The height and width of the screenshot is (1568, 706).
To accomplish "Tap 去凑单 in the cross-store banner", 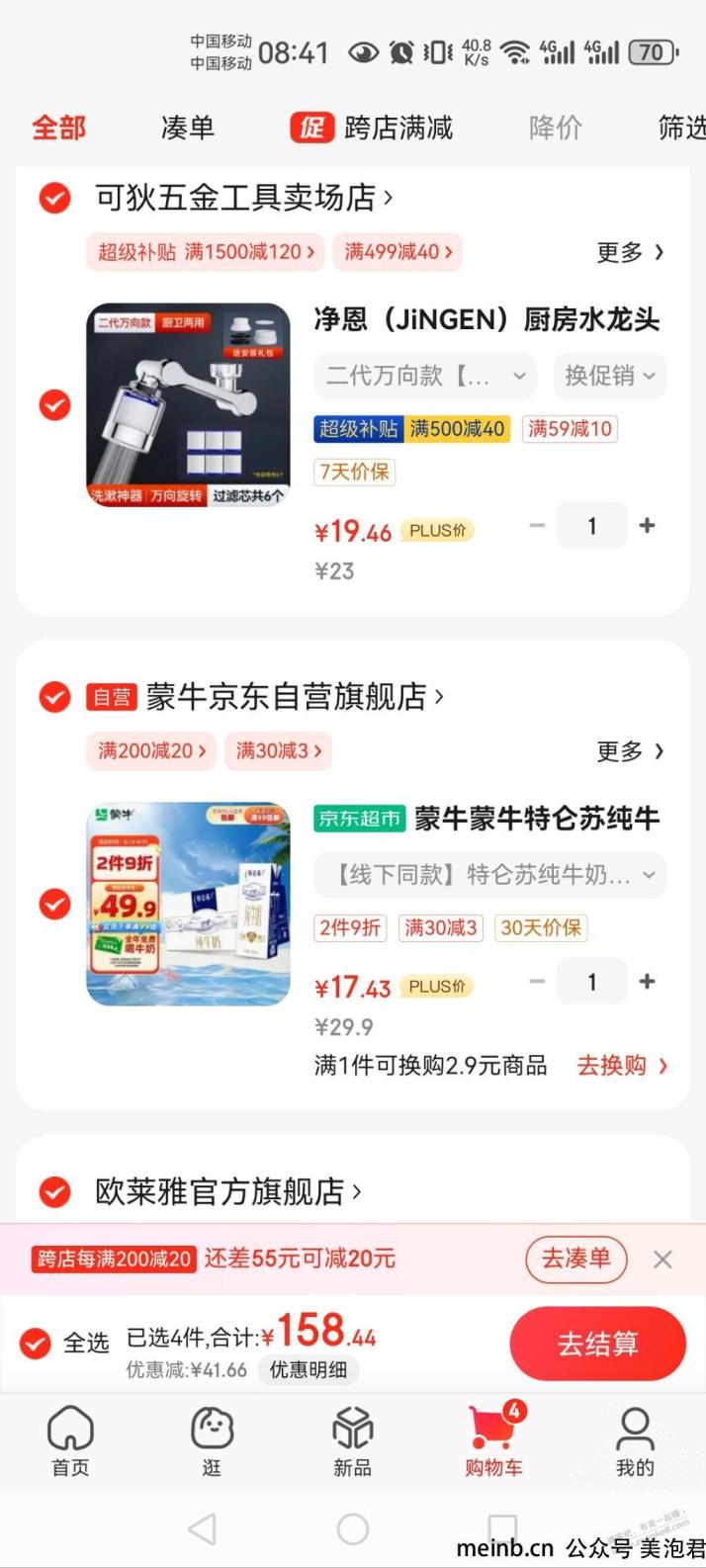I will pos(576,1259).
